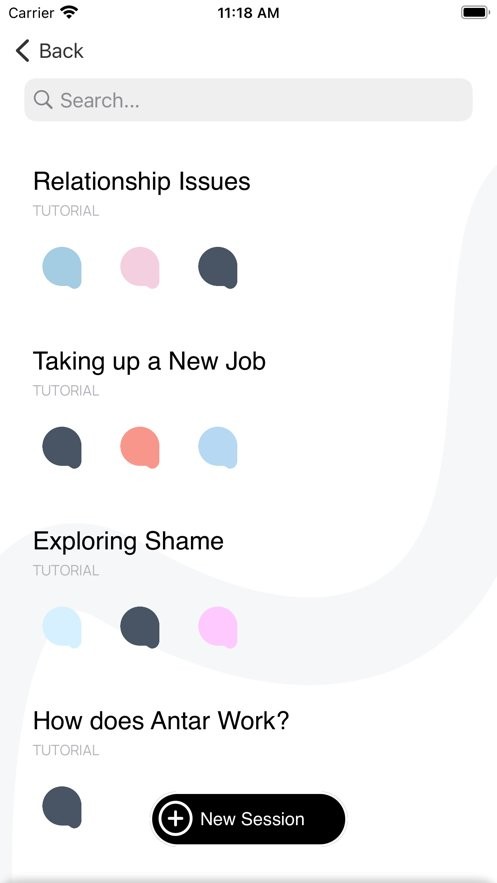Viewport: 497px width, 883px height.
Task: Go back to the previous screen
Action: coord(50,51)
